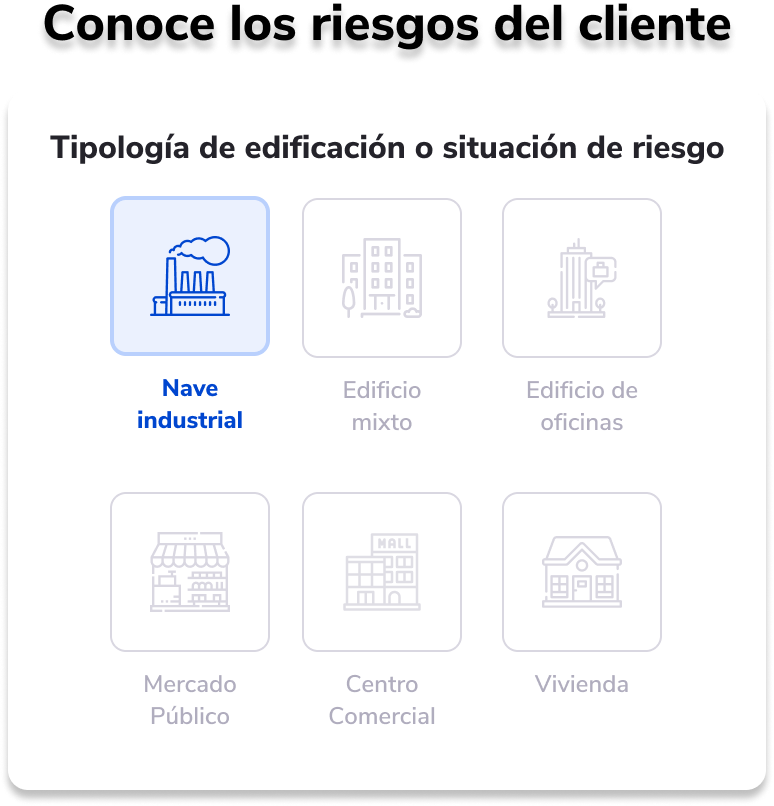
Task: Select Mercado Público tile
Action: click(x=190, y=572)
